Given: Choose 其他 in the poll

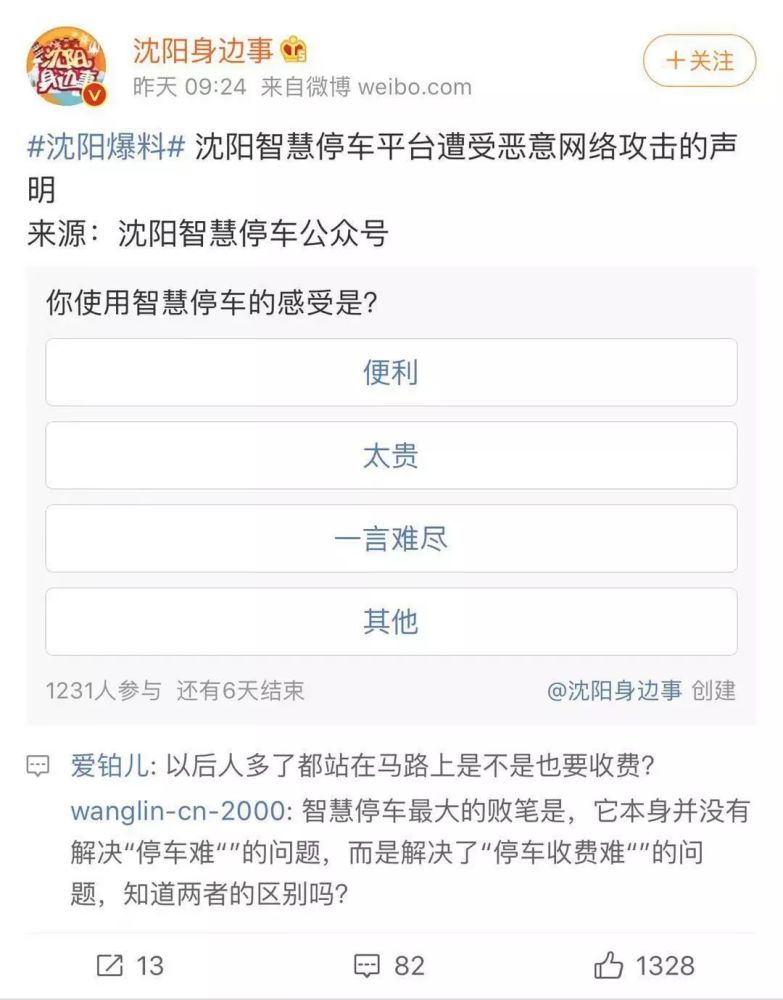Looking at the screenshot, I should pos(392,621).
